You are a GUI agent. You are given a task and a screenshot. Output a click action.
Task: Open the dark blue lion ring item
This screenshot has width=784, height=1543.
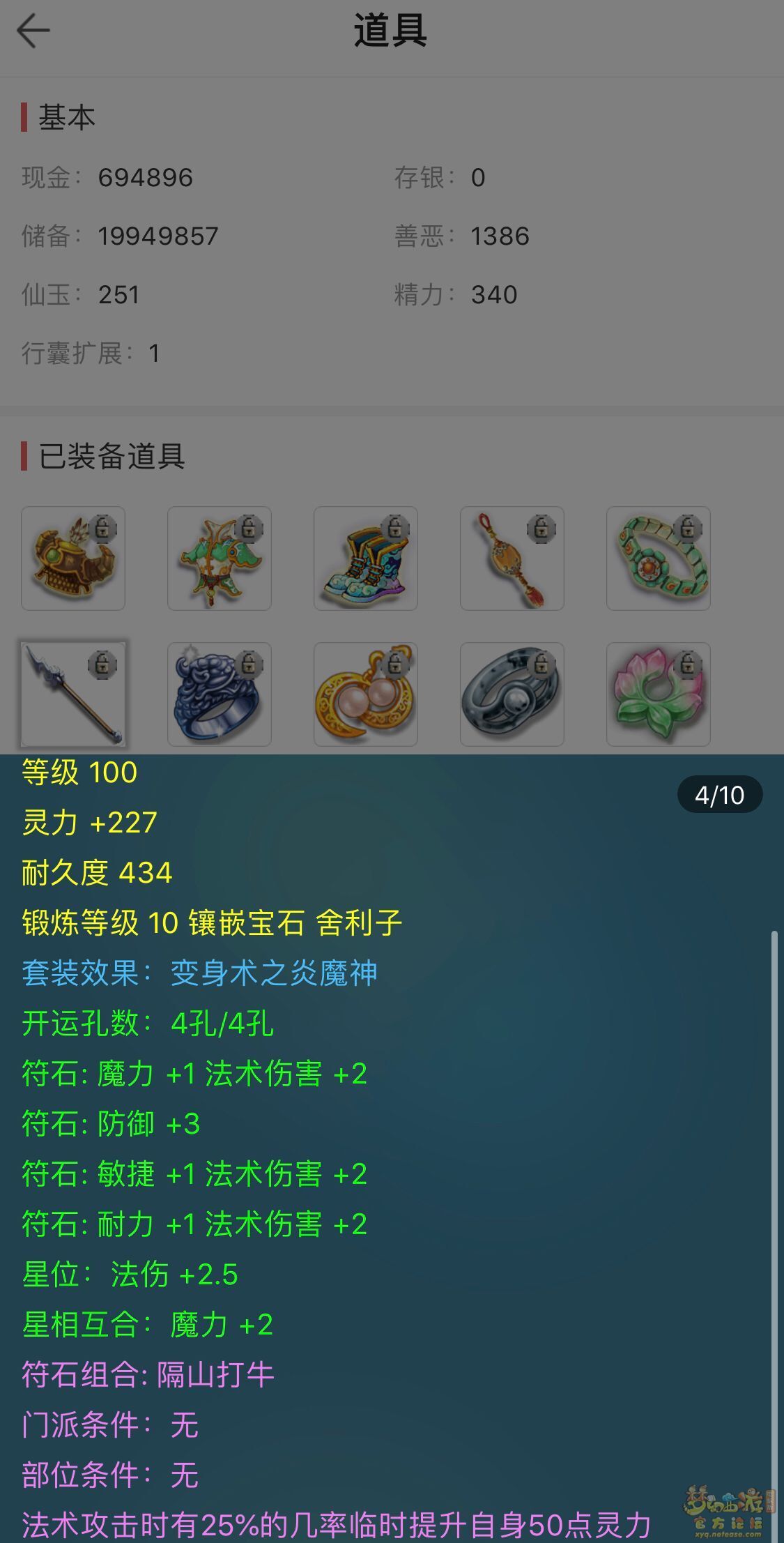[x=220, y=694]
